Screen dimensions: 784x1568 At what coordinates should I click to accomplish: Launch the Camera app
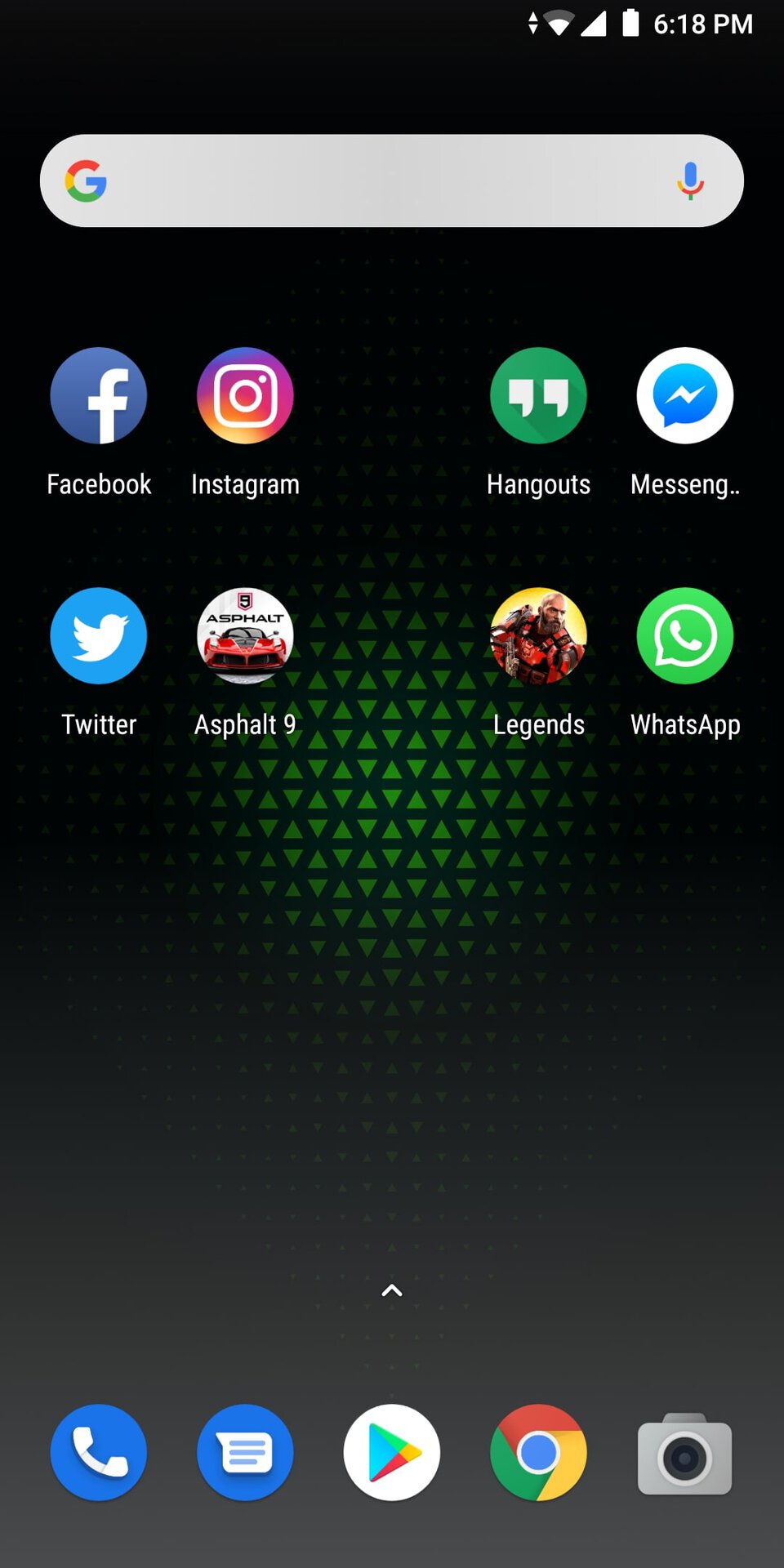tap(685, 1454)
